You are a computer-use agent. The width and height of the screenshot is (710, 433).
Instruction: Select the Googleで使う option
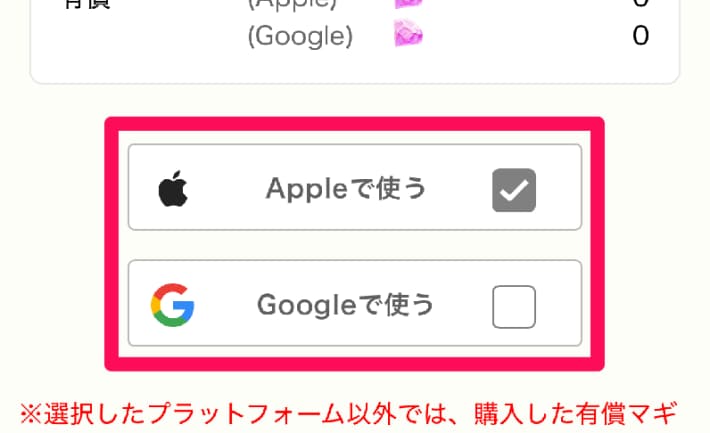pos(514,306)
